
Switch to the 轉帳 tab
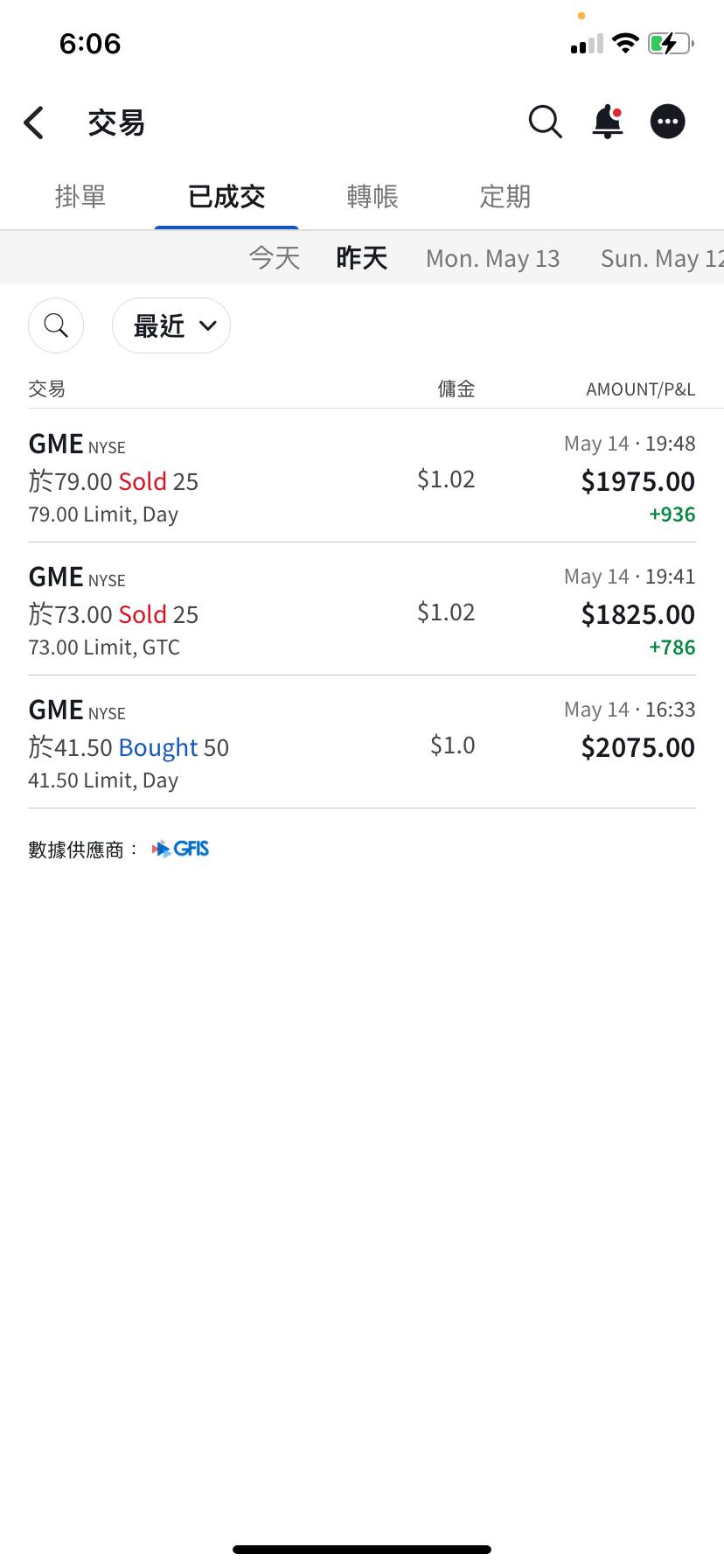[x=372, y=196]
